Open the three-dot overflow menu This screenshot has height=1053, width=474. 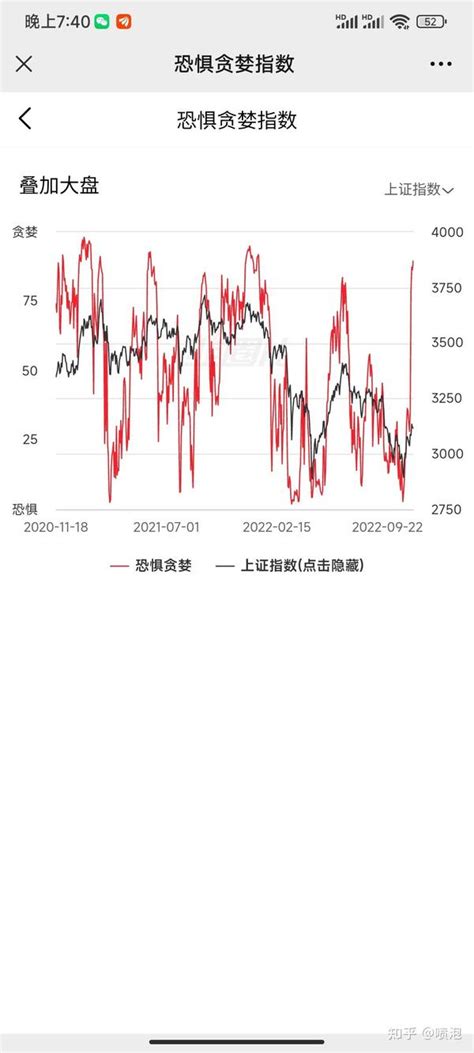point(440,64)
